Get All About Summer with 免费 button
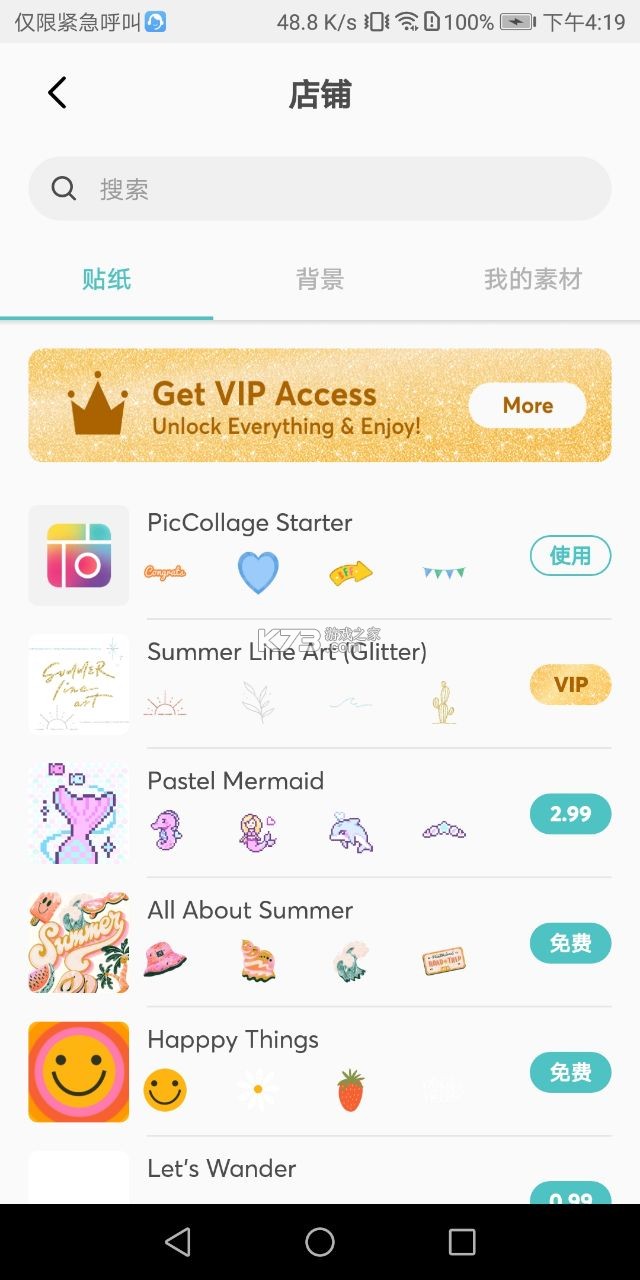Viewport: 640px width, 1280px height. click(x=570, y=943)
